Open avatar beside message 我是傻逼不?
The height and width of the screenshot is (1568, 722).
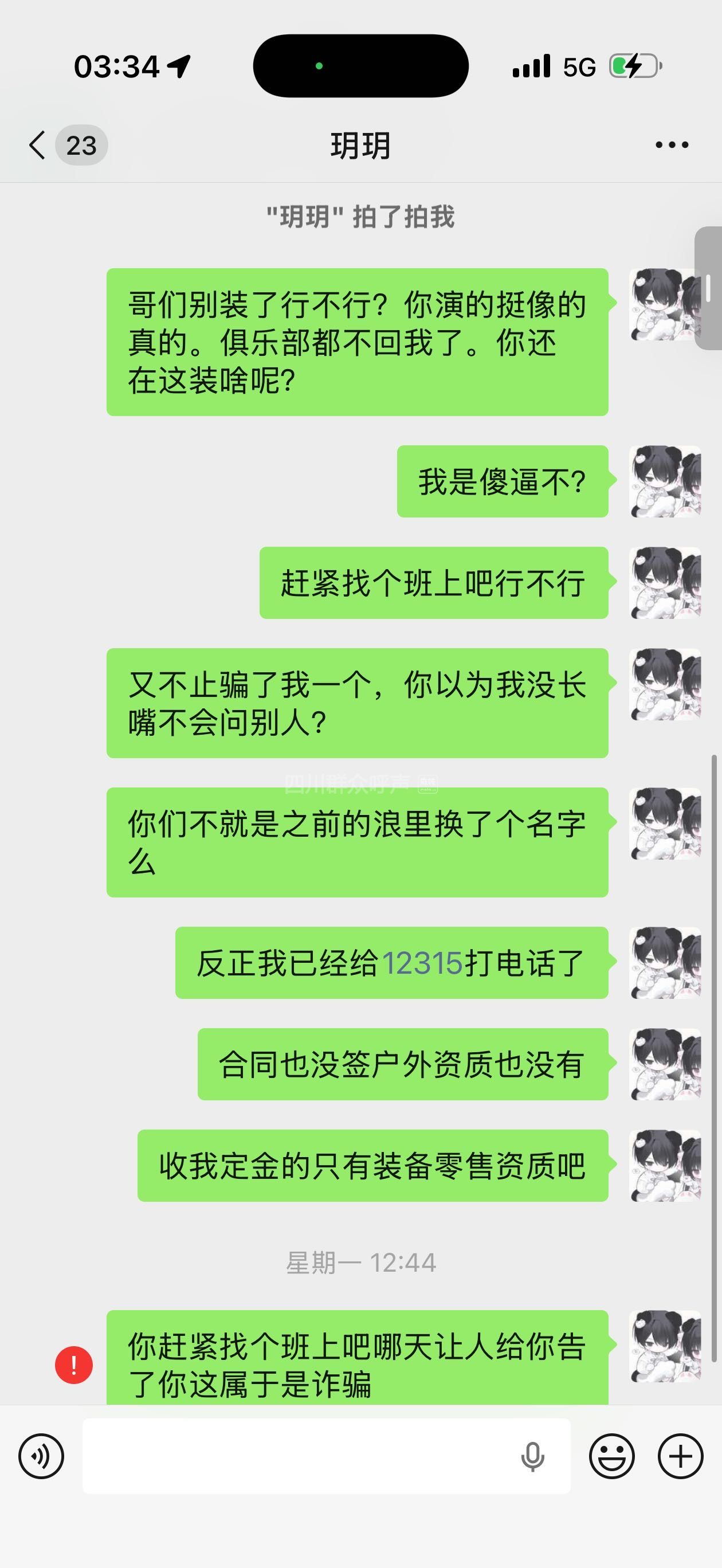point(665,481)
